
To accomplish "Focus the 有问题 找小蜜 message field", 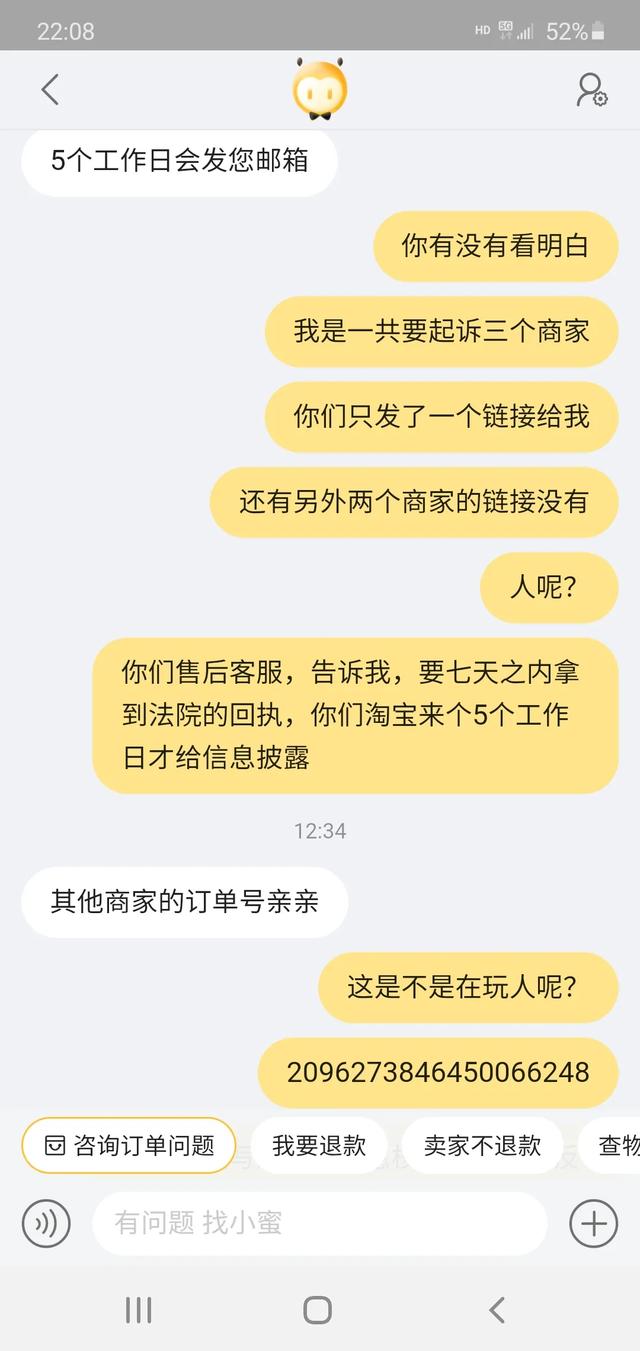I will pos(320,1223).
